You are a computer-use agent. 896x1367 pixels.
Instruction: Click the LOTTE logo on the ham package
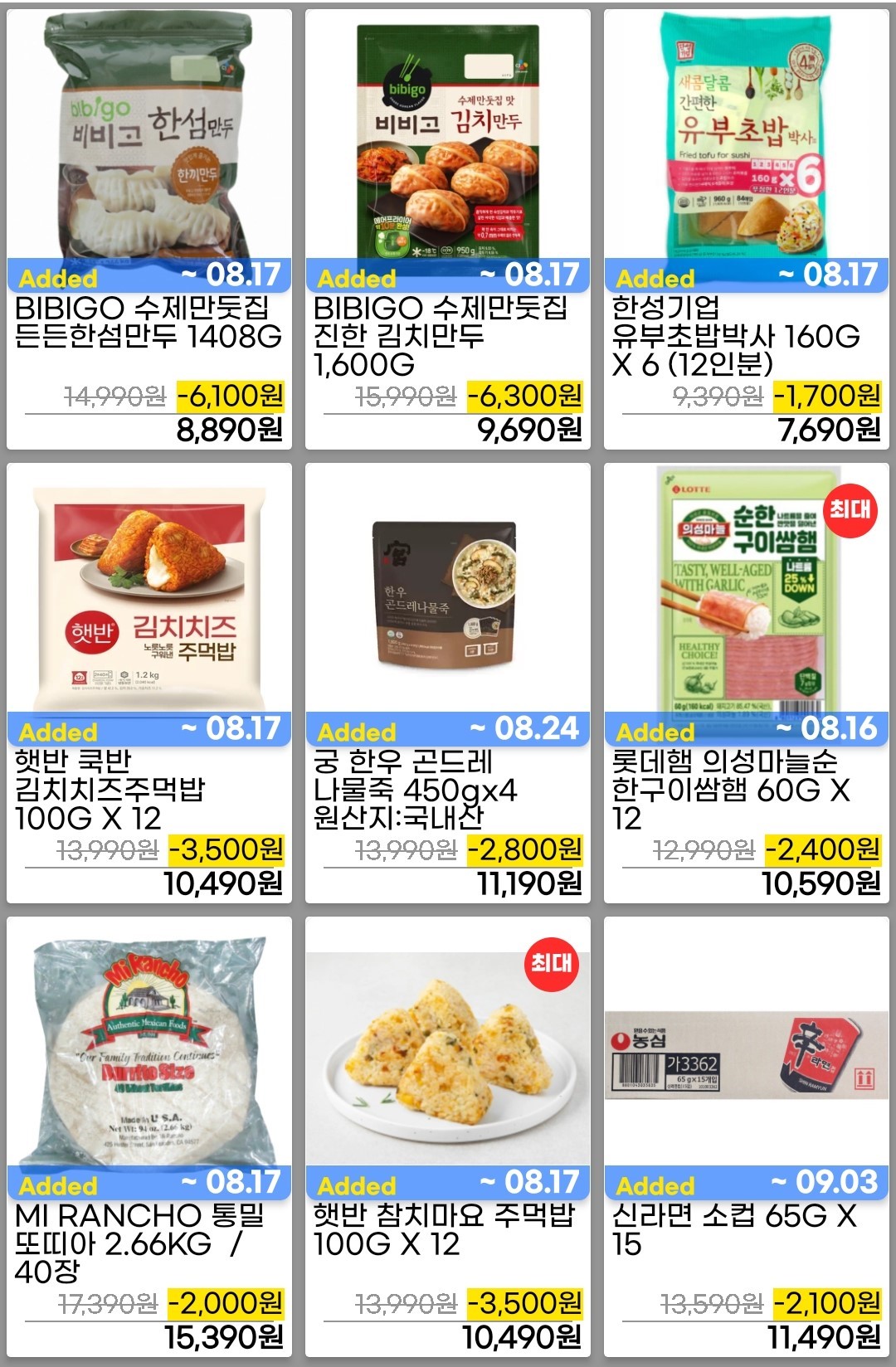[x=694, y=489]
